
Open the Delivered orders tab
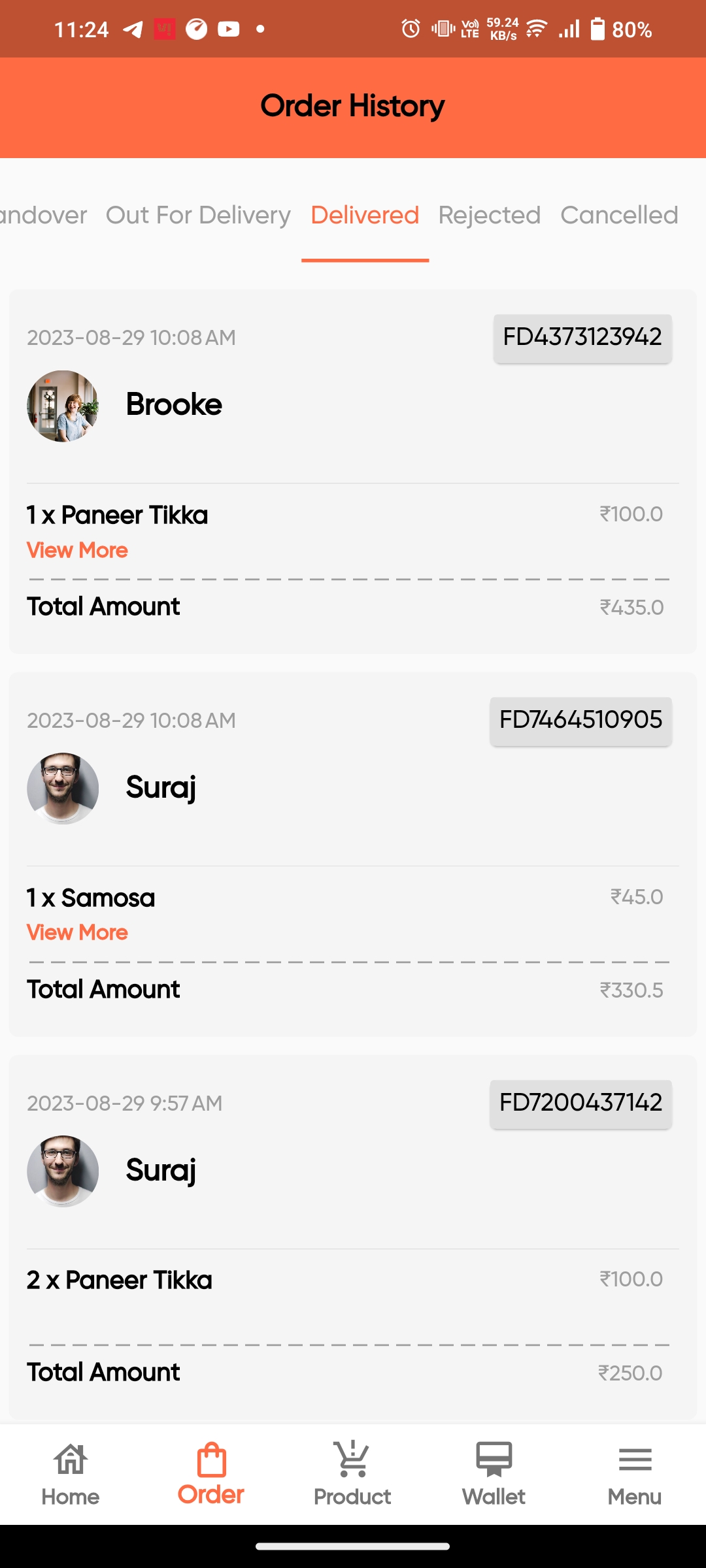tap(365, 215)
